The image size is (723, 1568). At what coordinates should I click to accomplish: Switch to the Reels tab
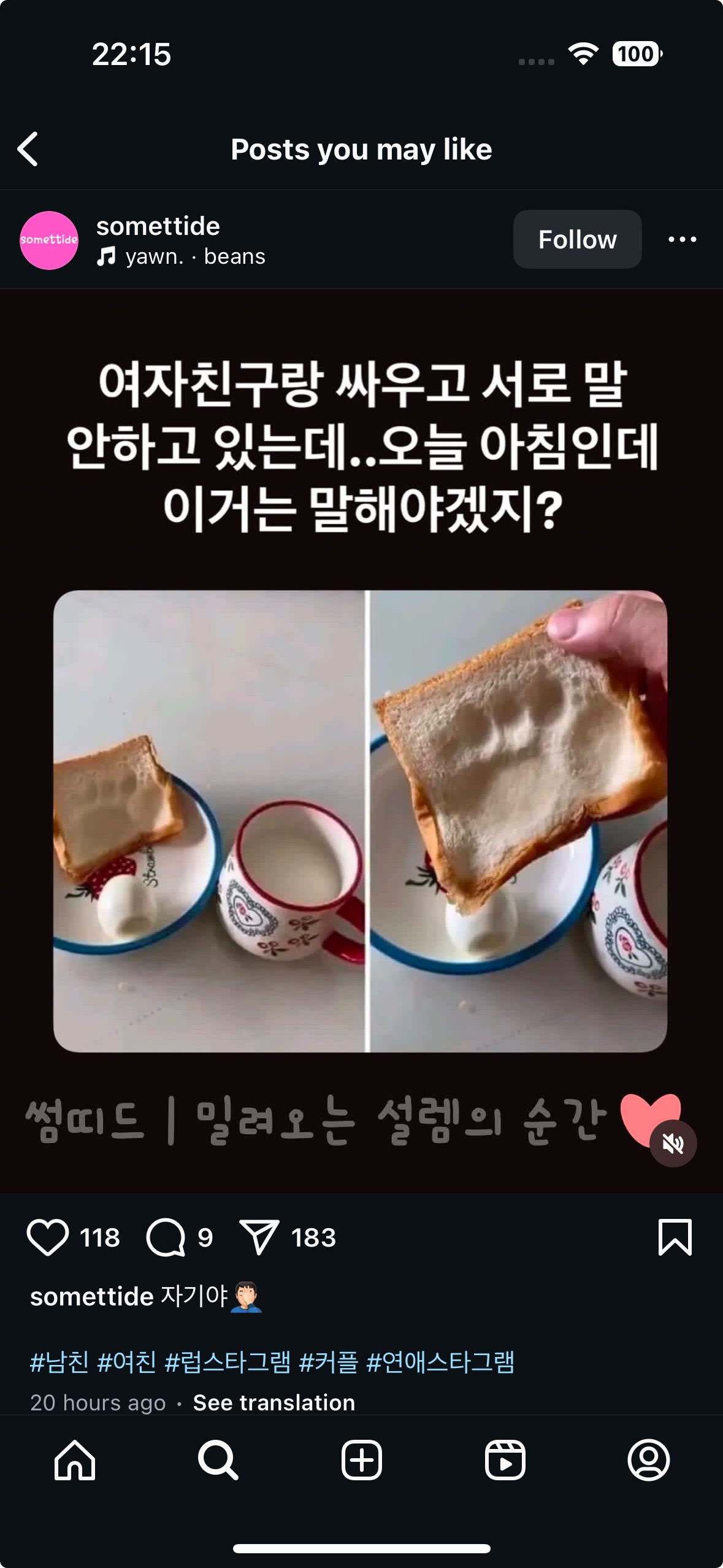click(x=505, y=1460)
